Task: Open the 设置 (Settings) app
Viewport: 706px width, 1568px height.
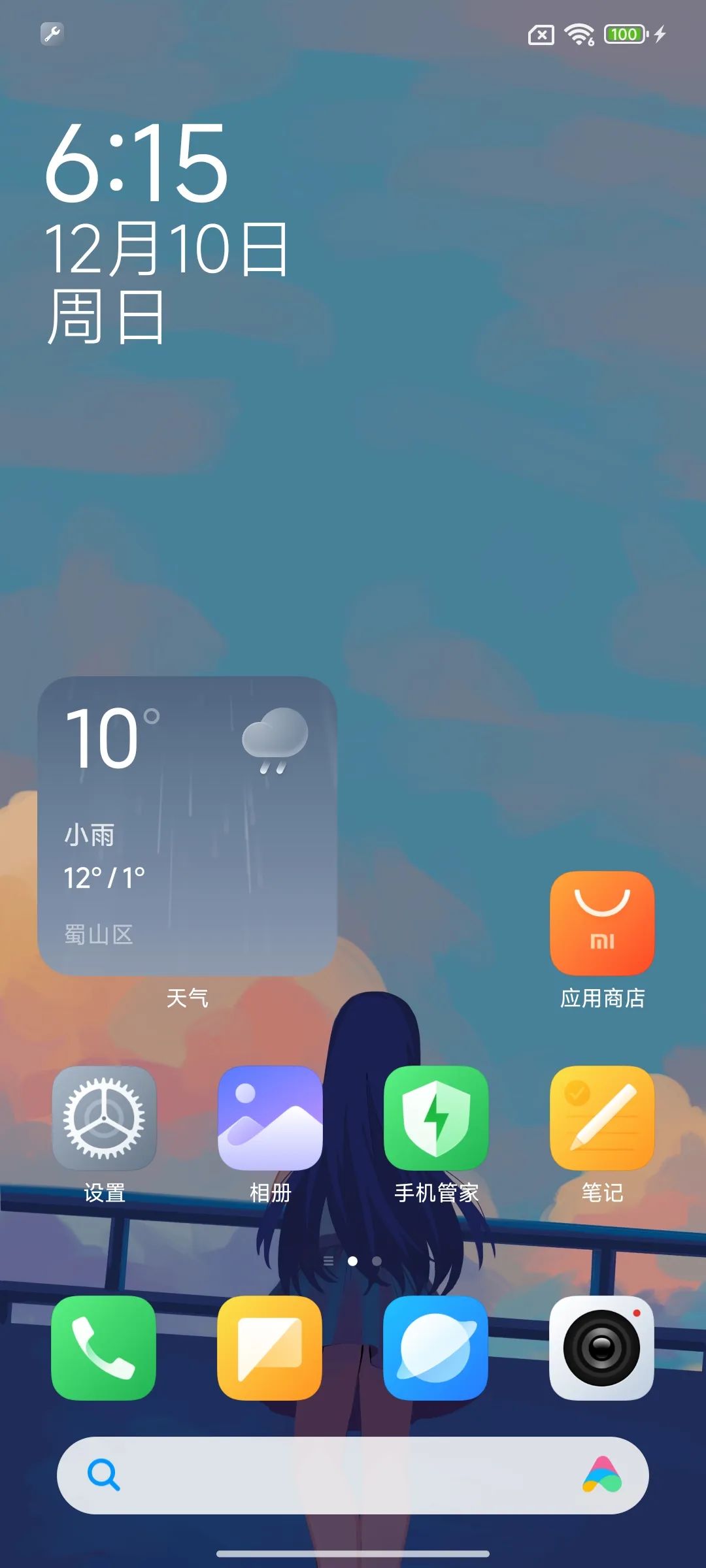Action: point(104,1118)
